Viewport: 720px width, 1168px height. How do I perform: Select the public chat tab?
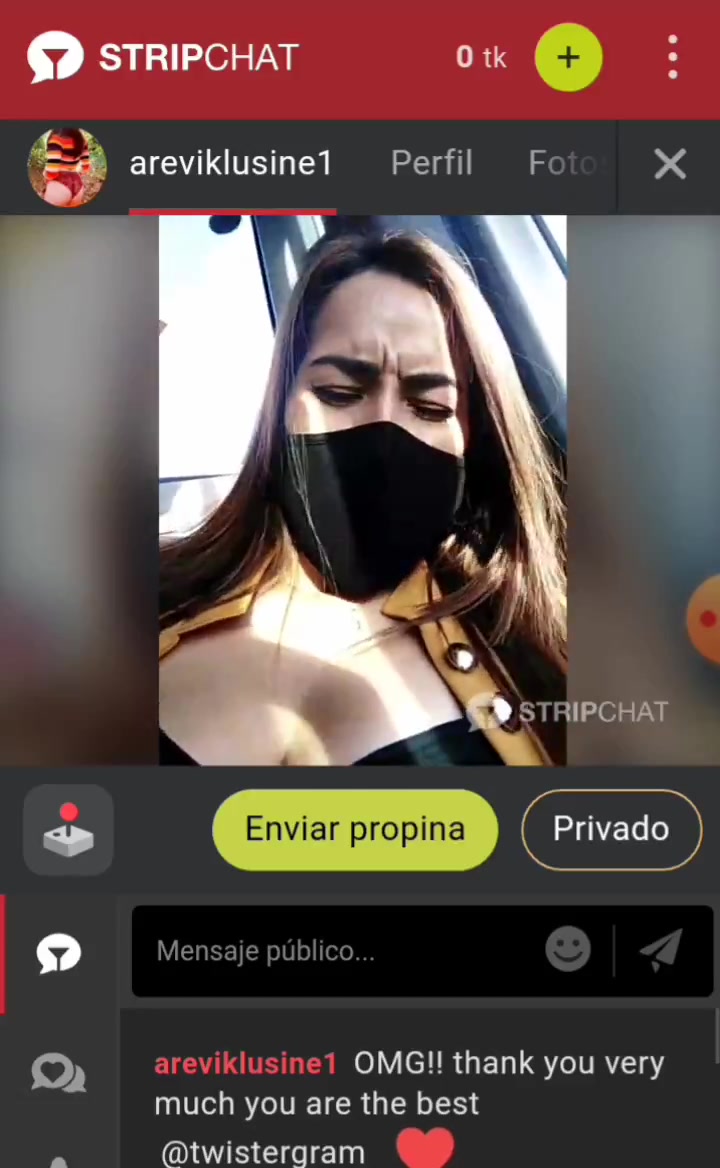point(59,953)
